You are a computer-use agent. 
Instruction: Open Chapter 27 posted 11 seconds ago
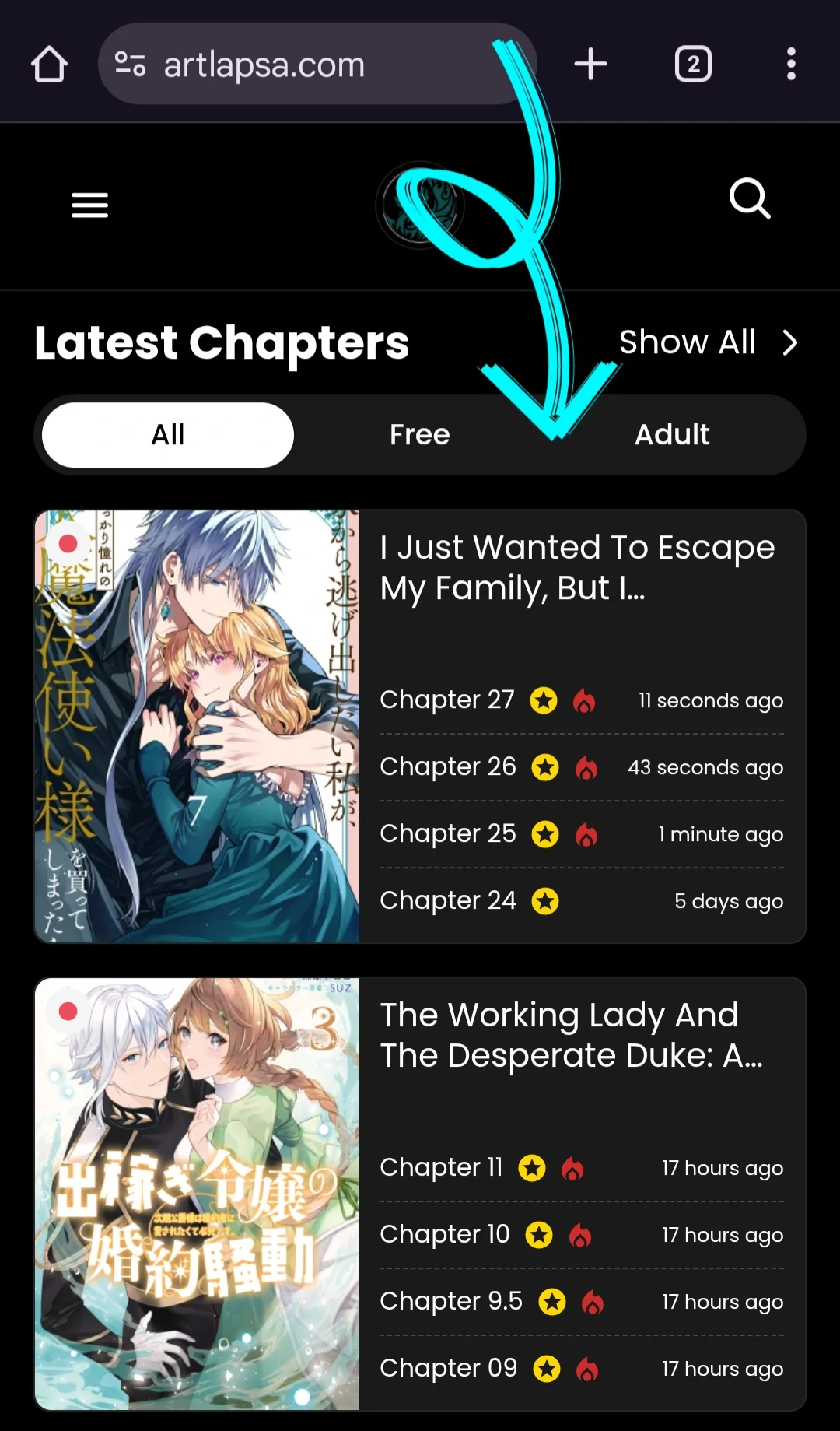coord(447,700)
